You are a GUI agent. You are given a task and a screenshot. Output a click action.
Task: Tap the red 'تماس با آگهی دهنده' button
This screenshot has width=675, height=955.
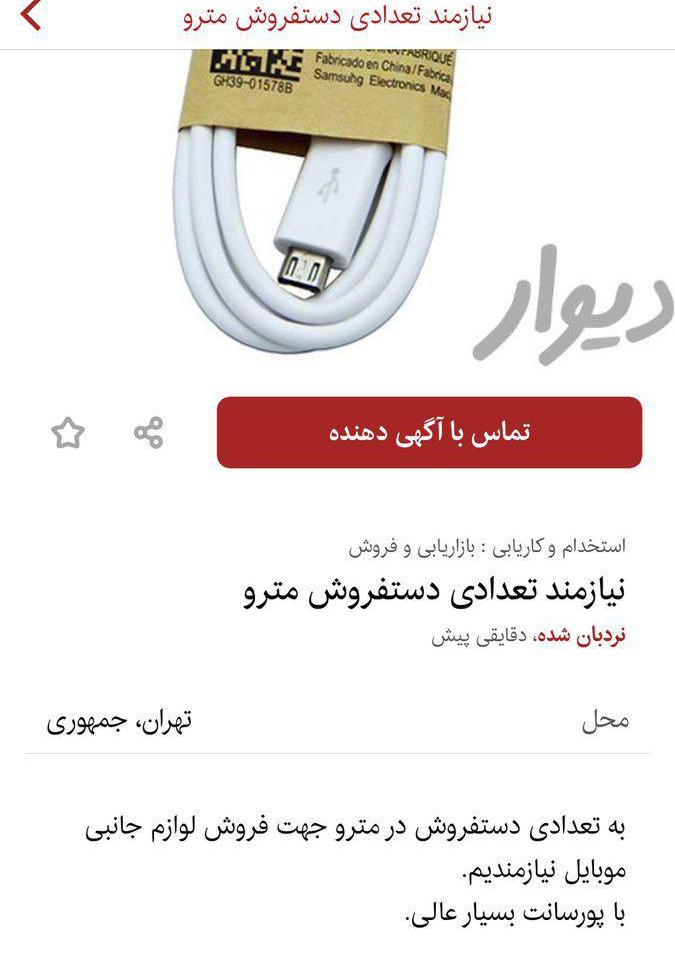click(x=429, y=432)
